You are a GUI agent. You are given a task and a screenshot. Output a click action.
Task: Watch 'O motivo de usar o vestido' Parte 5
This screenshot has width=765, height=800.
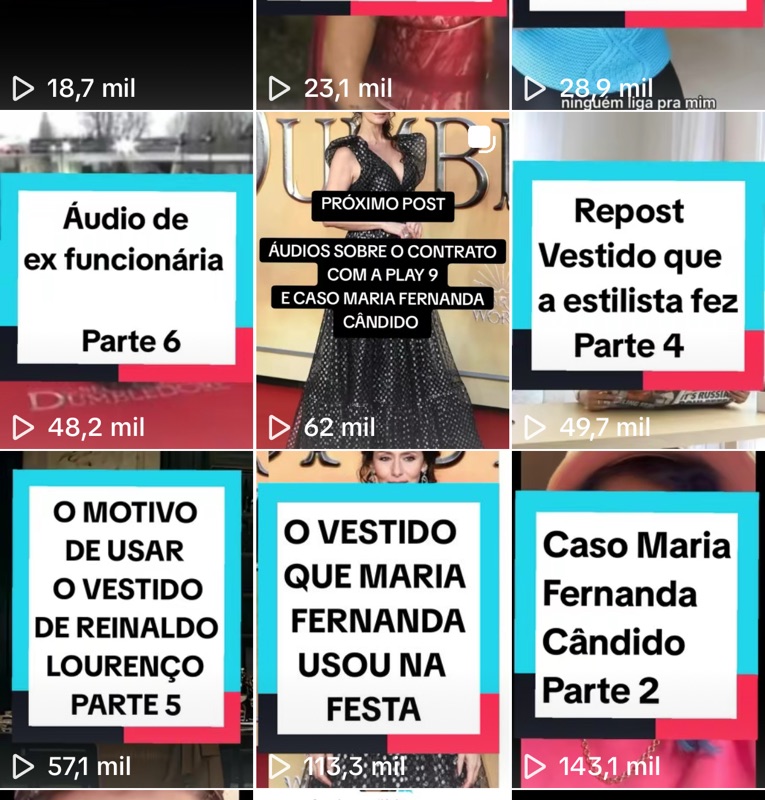[126, 618]
